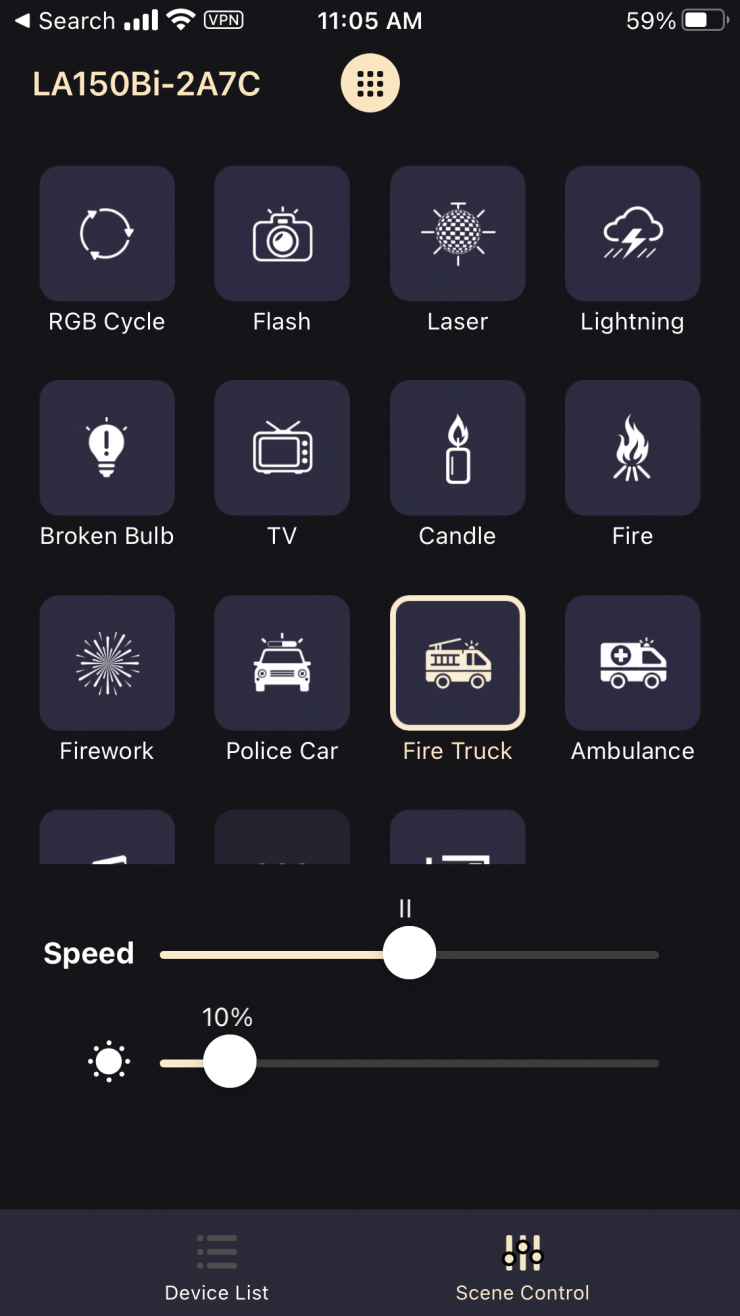
Task: Choose the Ambulance effect
Action: [x=632, y=663]
